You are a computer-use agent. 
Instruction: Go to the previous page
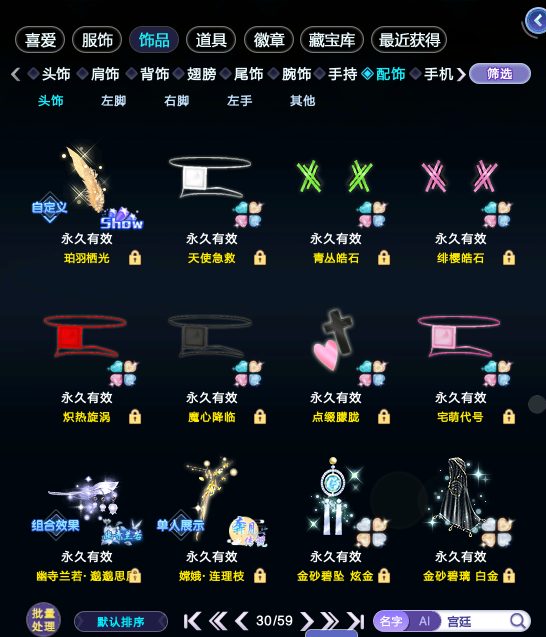242,621
